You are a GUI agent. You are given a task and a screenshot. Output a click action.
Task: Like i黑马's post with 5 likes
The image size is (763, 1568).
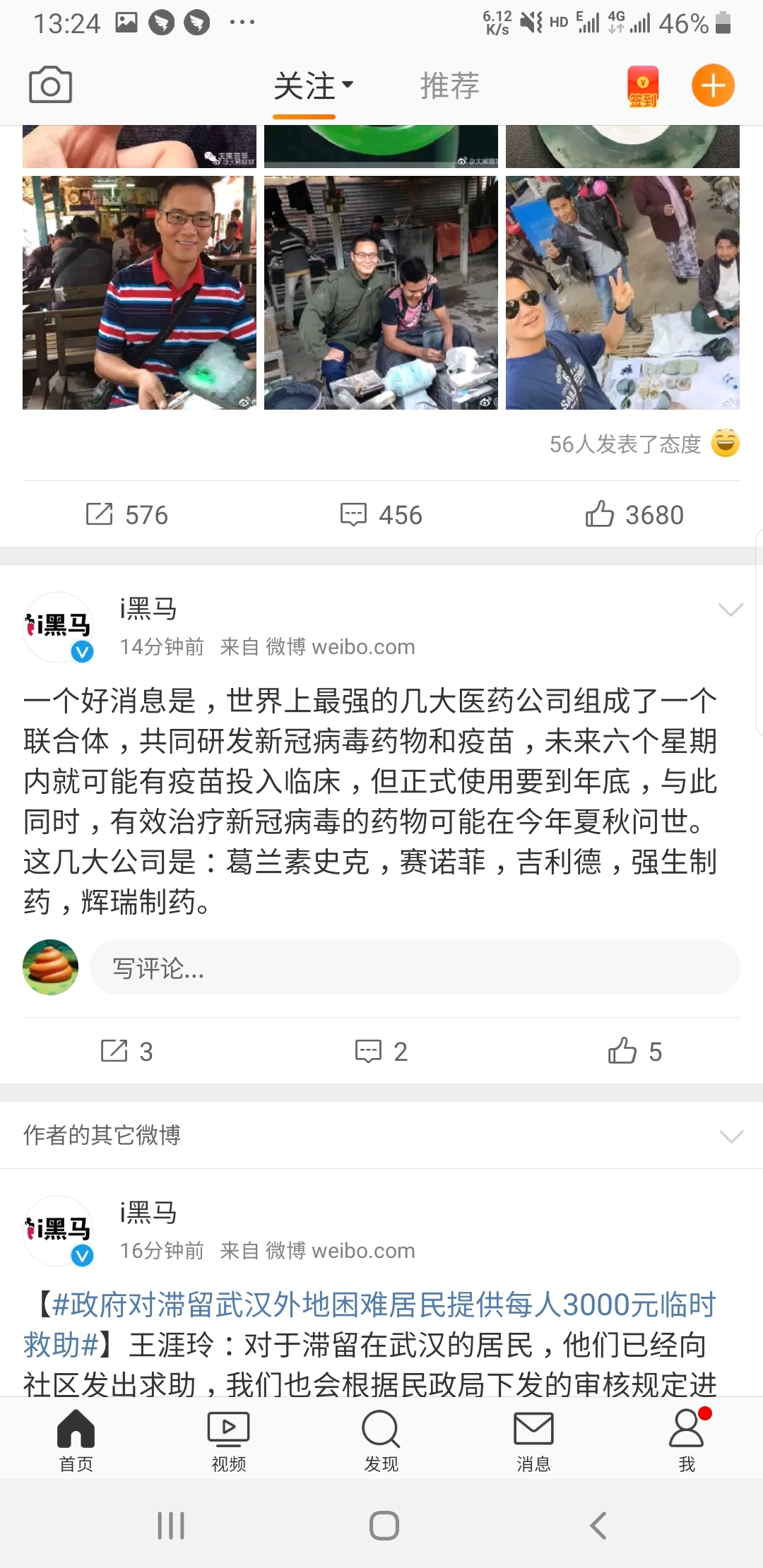coord(634,1051)
